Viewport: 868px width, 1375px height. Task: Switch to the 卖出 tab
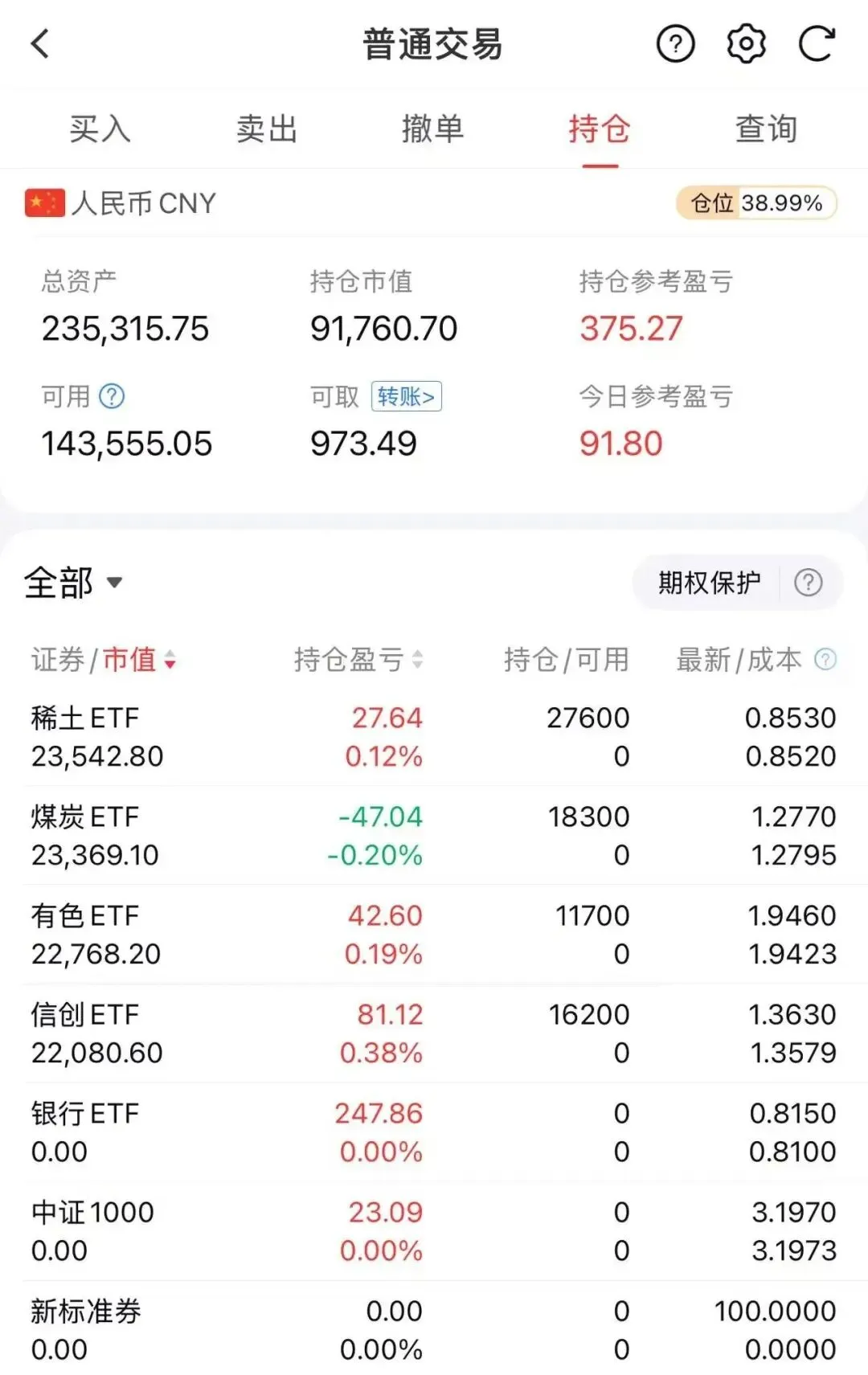click(x=267, y=129)
